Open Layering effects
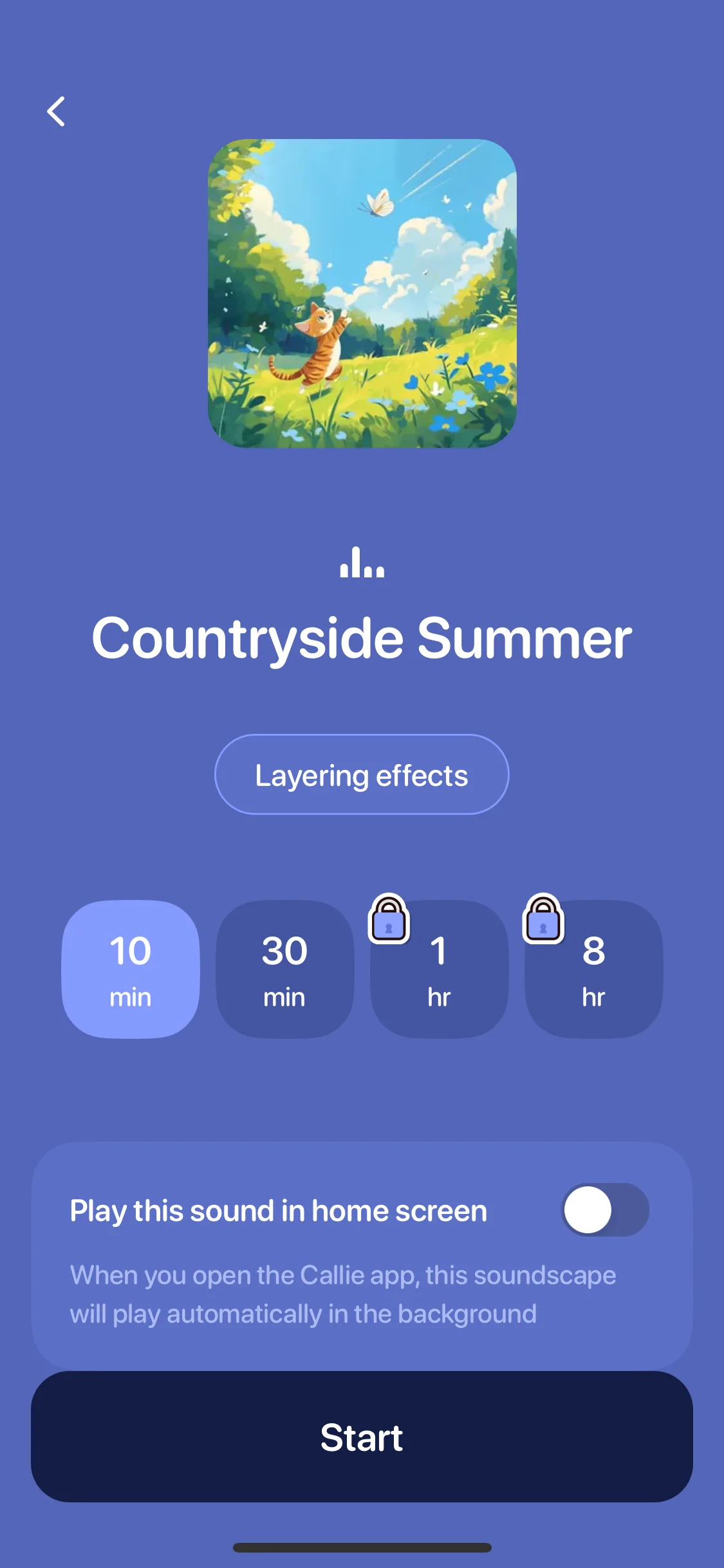 click(362, 774)
